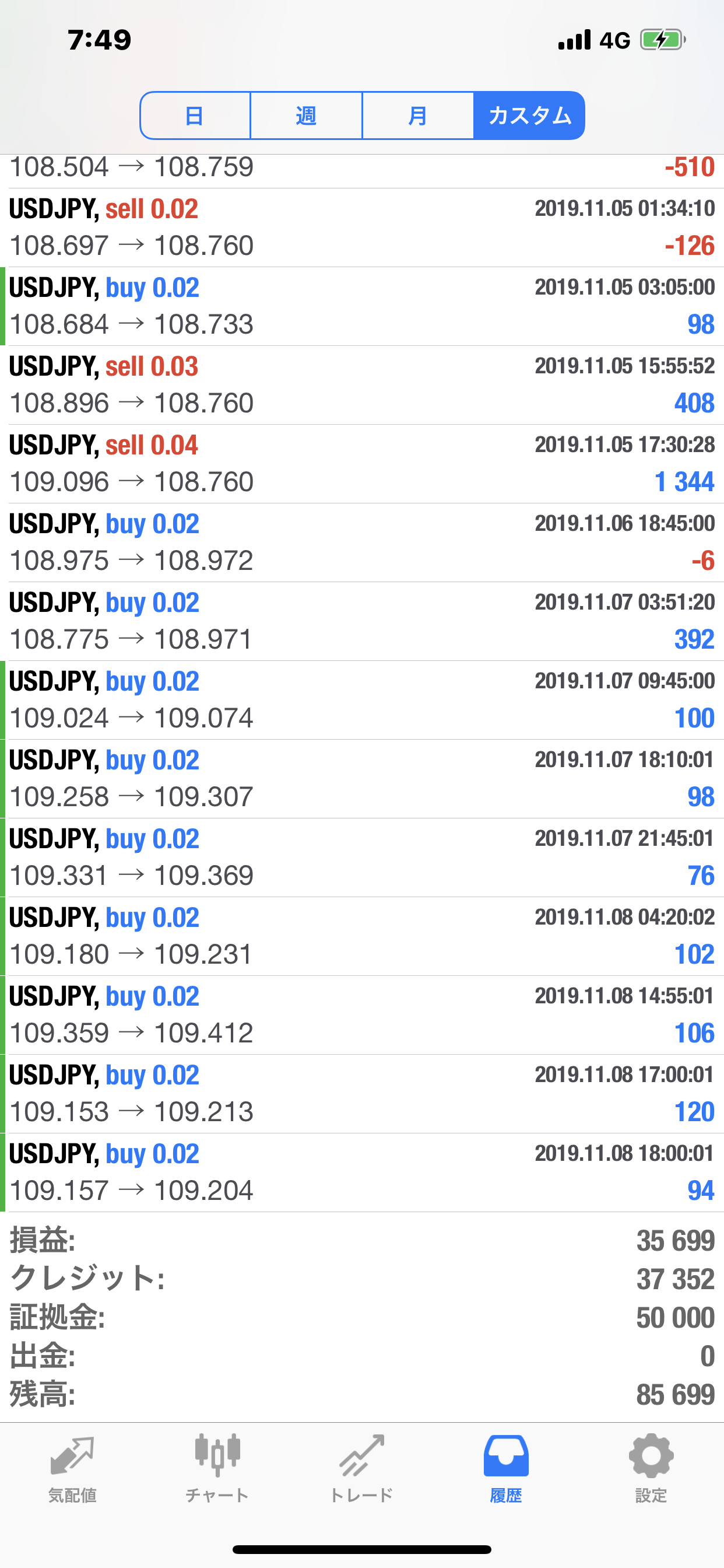Image resolution: width=724 pixels, height=1568 pixels.
Task: Select the カスタム custom period tab
Action: point(529,116)
